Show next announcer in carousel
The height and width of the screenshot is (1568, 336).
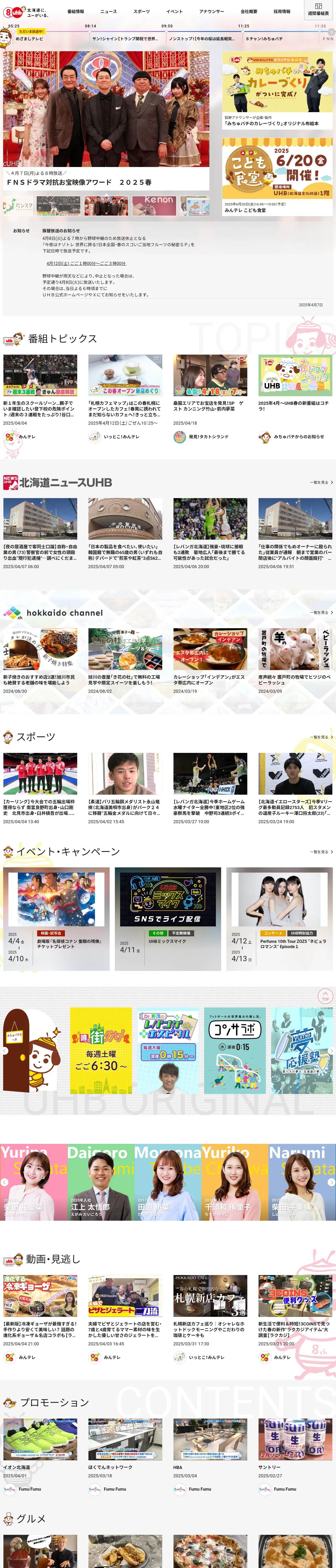[x=331, y=1182]
